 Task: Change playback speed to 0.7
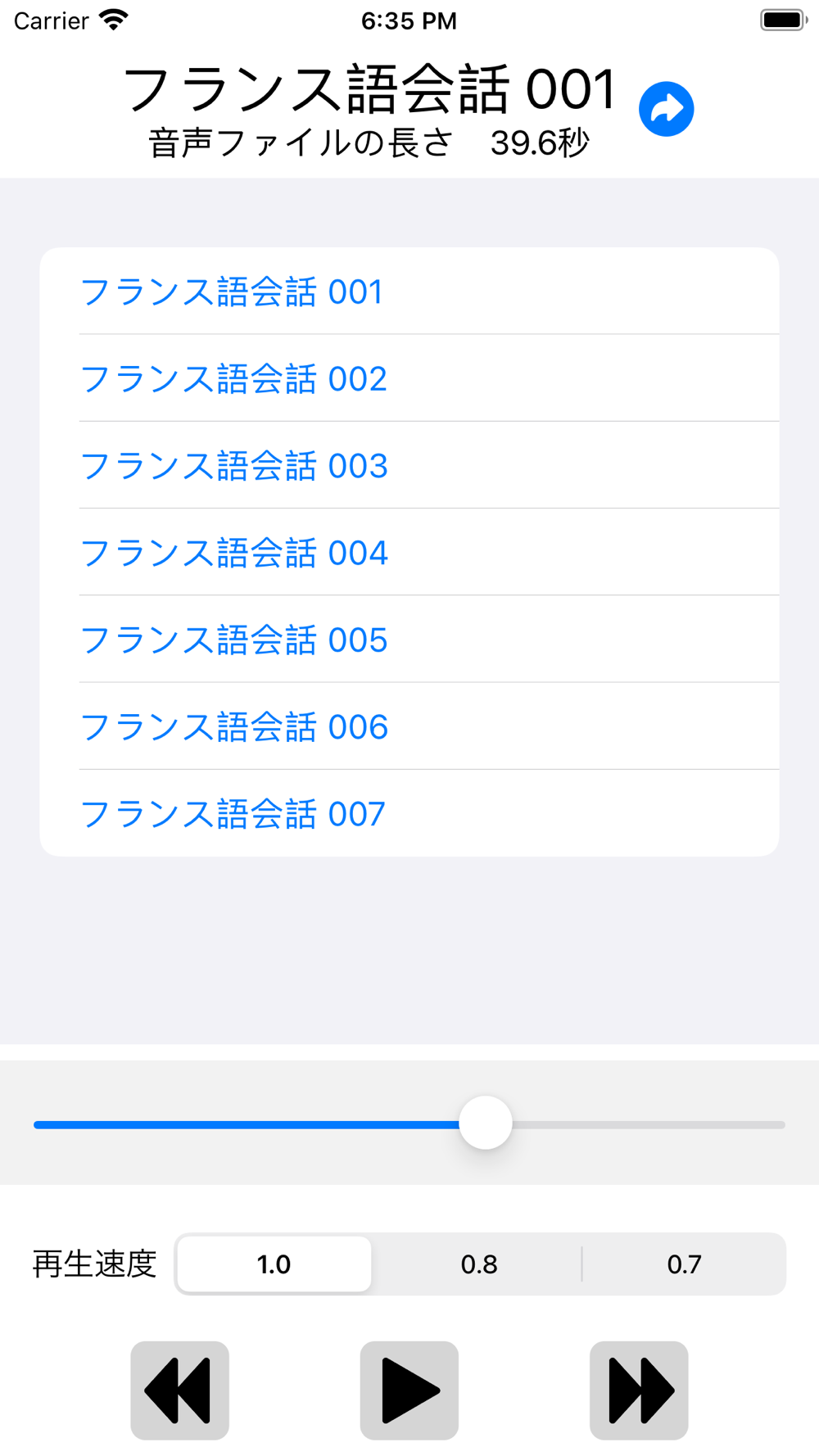684,1264
